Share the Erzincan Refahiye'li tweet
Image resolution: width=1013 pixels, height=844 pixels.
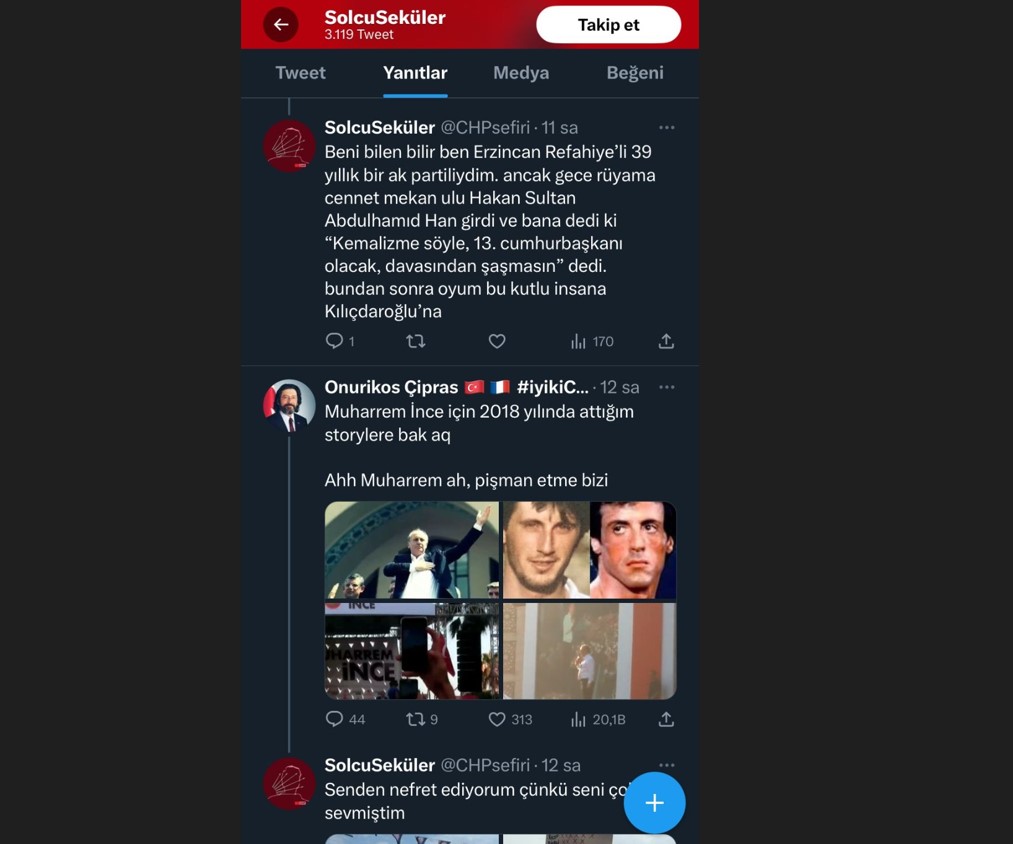[x=666, y=341]
